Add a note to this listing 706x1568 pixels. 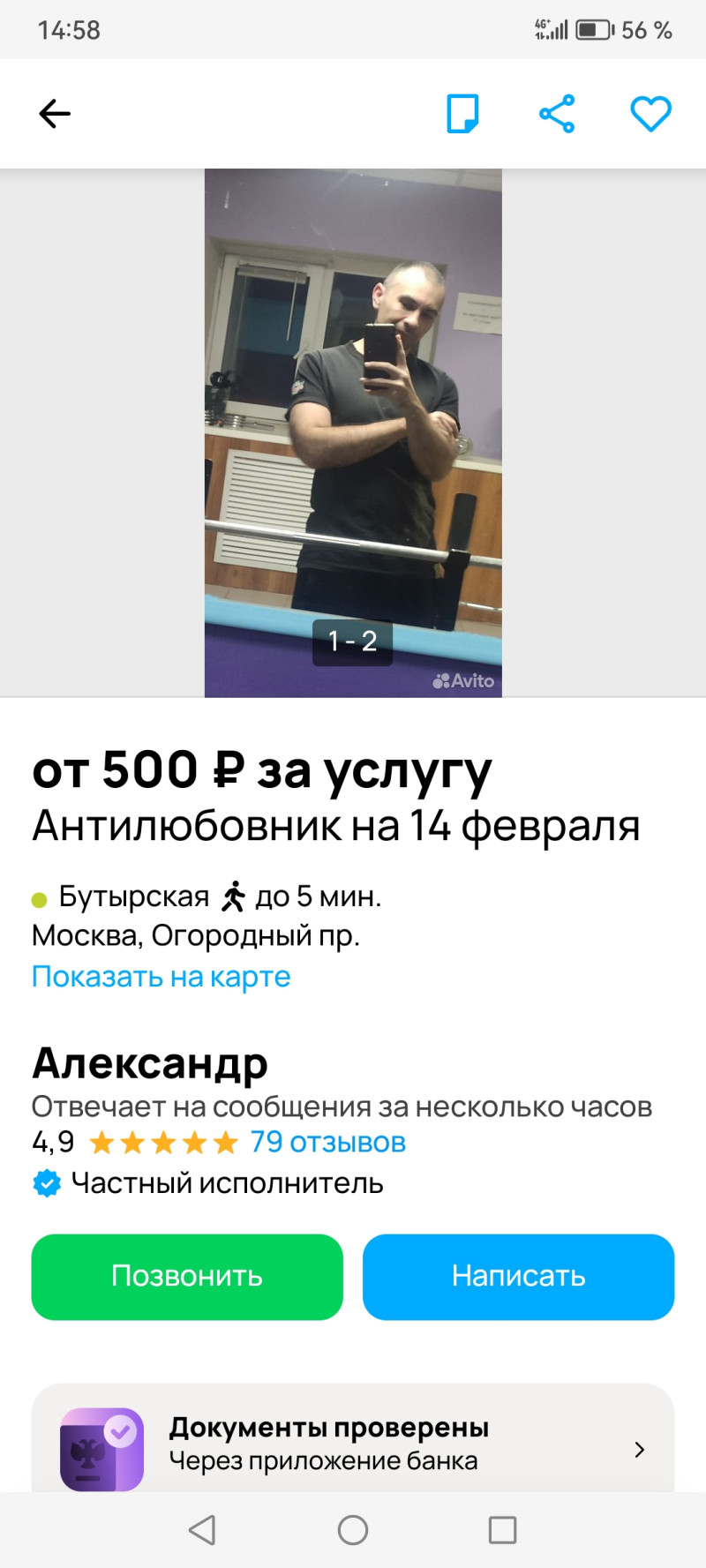(x=462, y=114)
